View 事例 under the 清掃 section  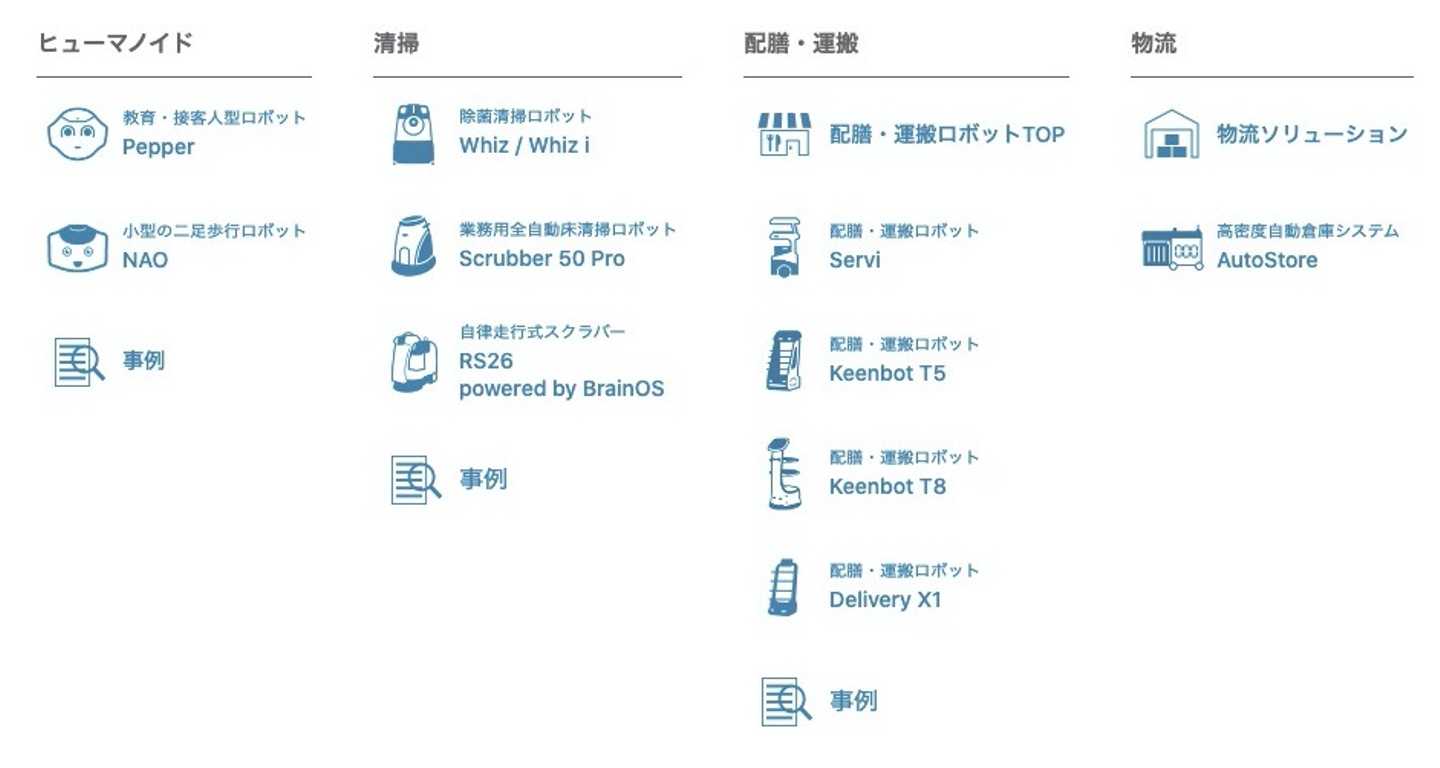click(482, 479)
